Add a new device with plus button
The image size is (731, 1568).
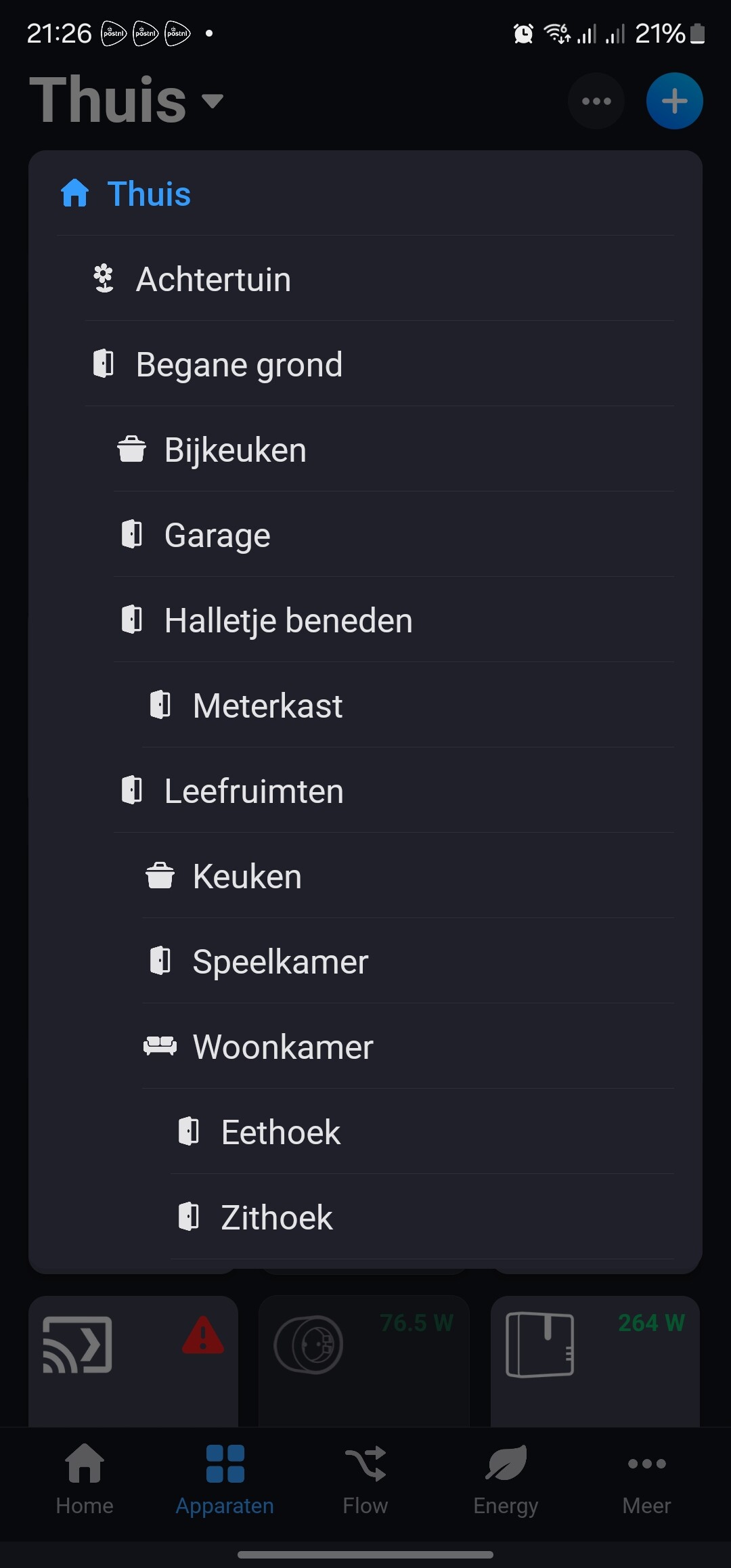(x=674, y=101)
